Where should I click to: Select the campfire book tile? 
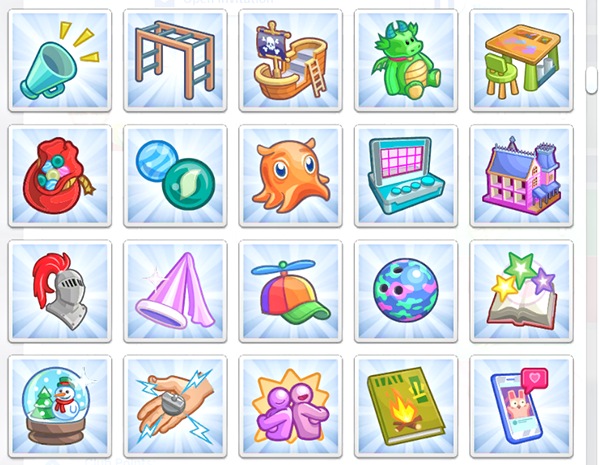[406, 405]
